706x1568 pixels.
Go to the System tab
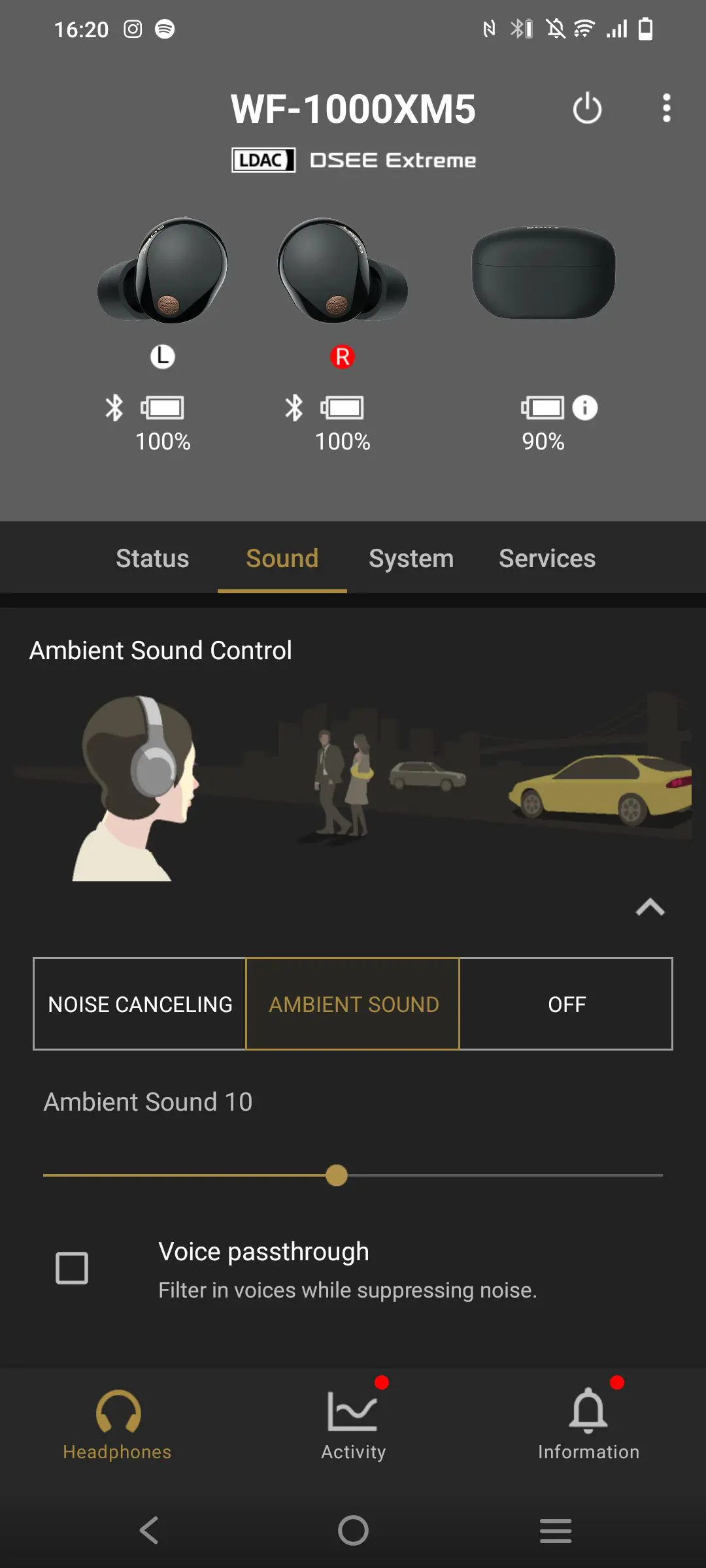tap(411, 559)
